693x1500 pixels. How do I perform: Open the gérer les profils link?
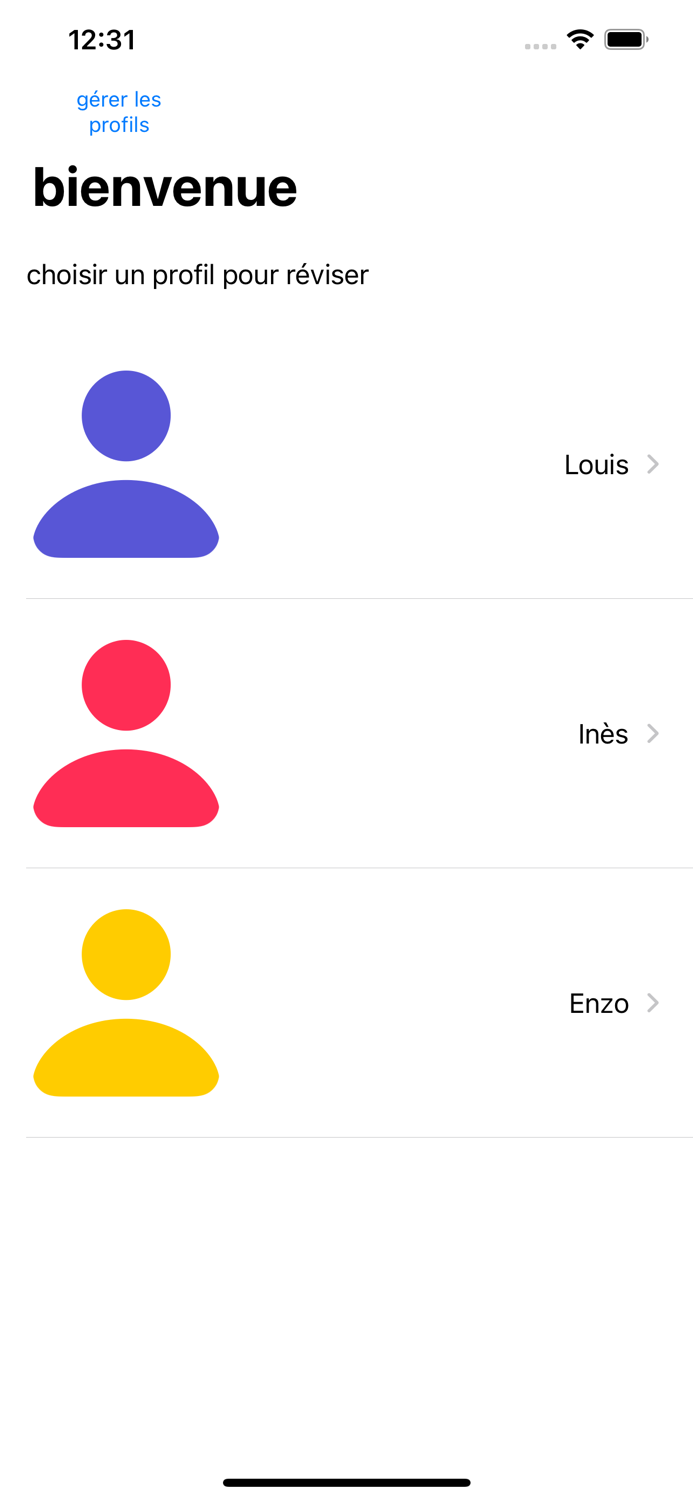[x=119, y=112]
